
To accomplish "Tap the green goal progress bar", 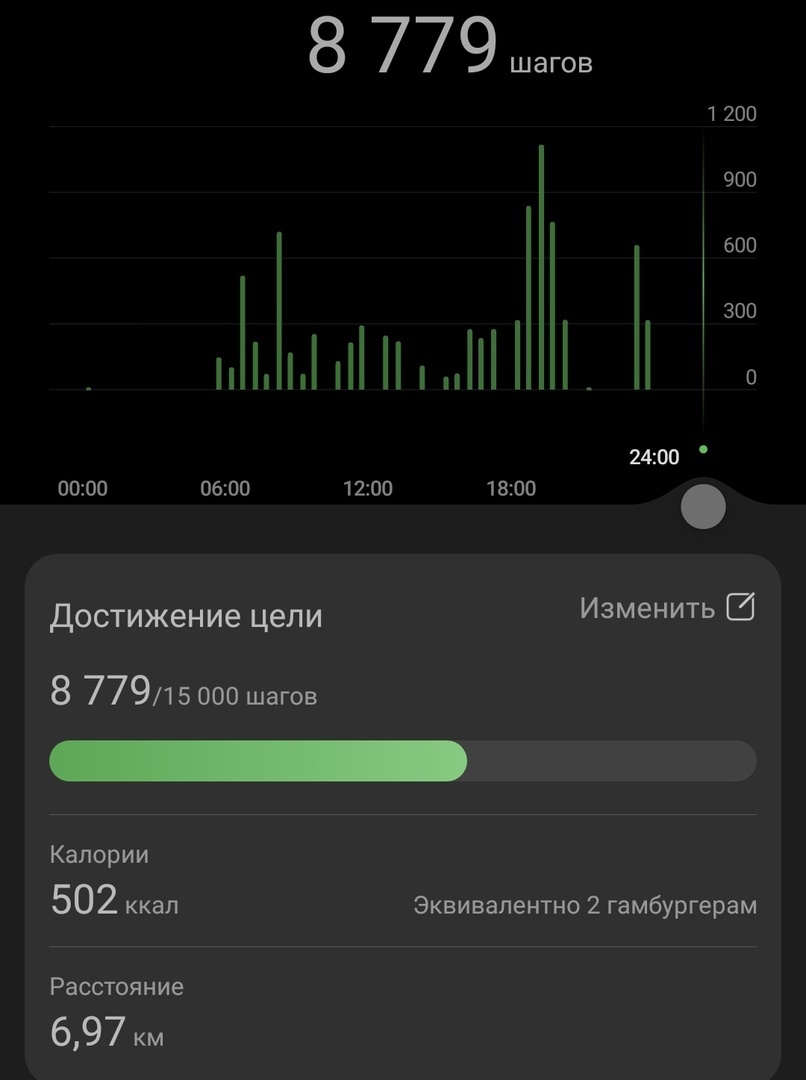I will (x=260, y=761).
